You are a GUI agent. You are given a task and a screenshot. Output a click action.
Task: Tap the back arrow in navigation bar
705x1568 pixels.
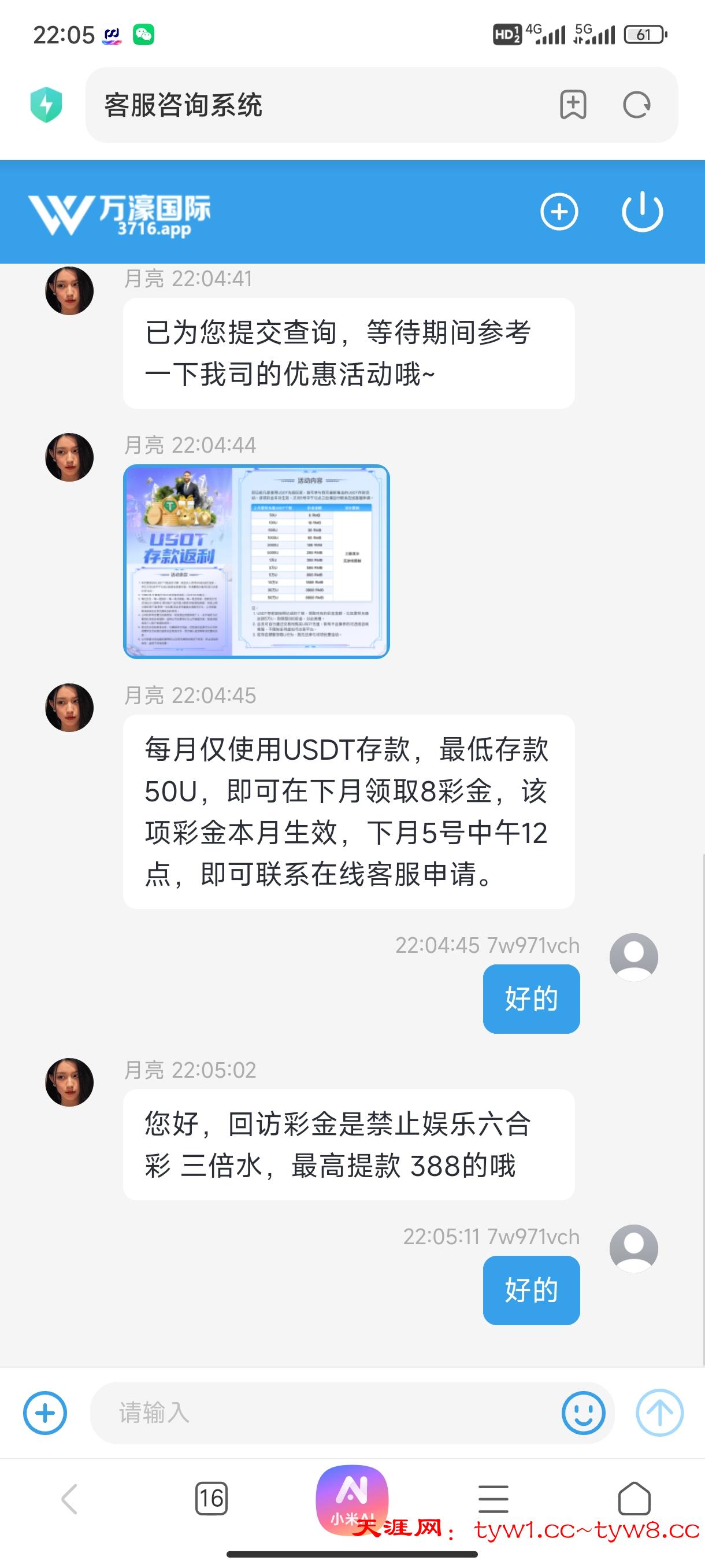[x=69, y=1497]
